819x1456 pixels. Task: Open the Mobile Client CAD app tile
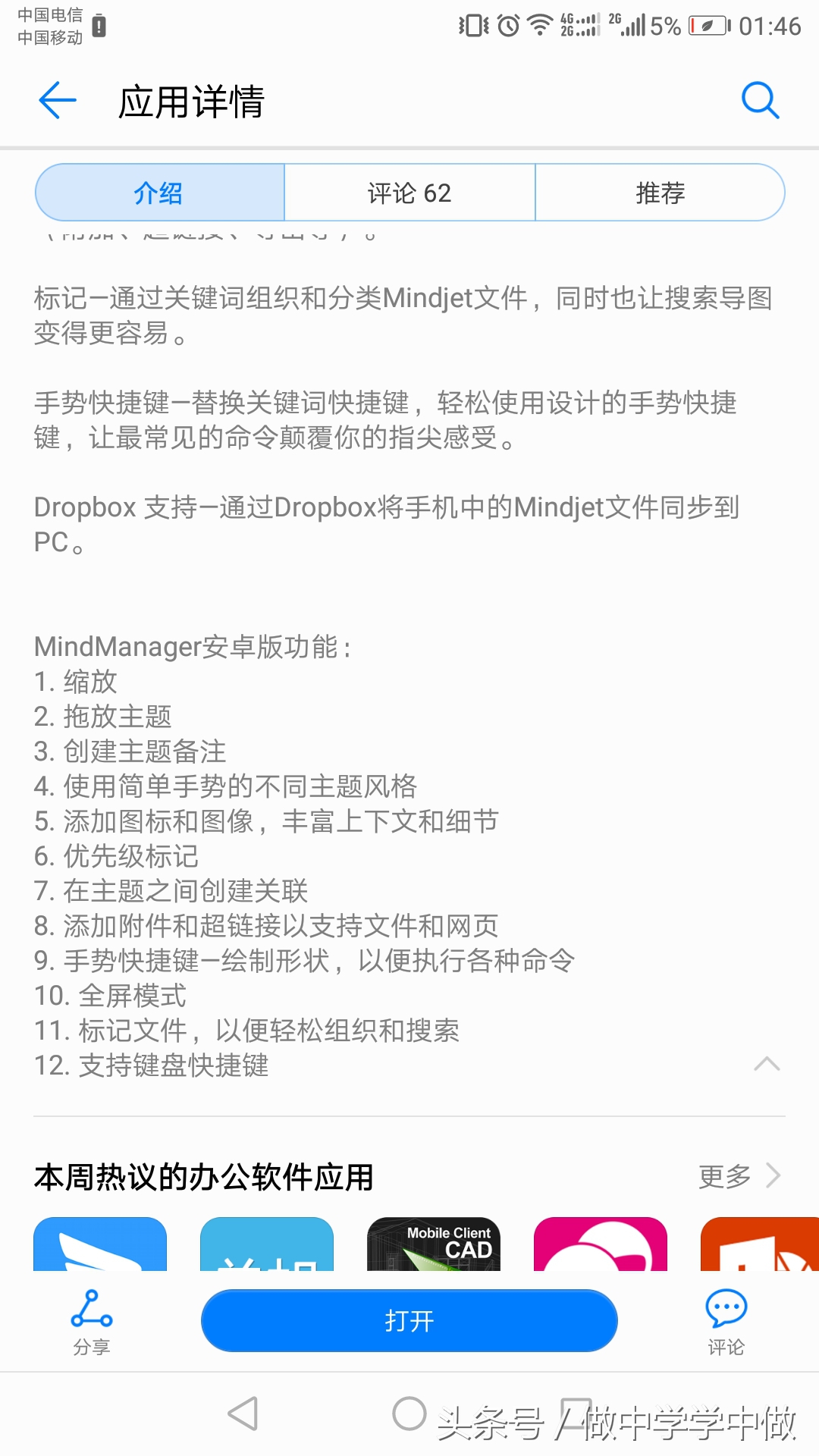[x=434, y=1244]
